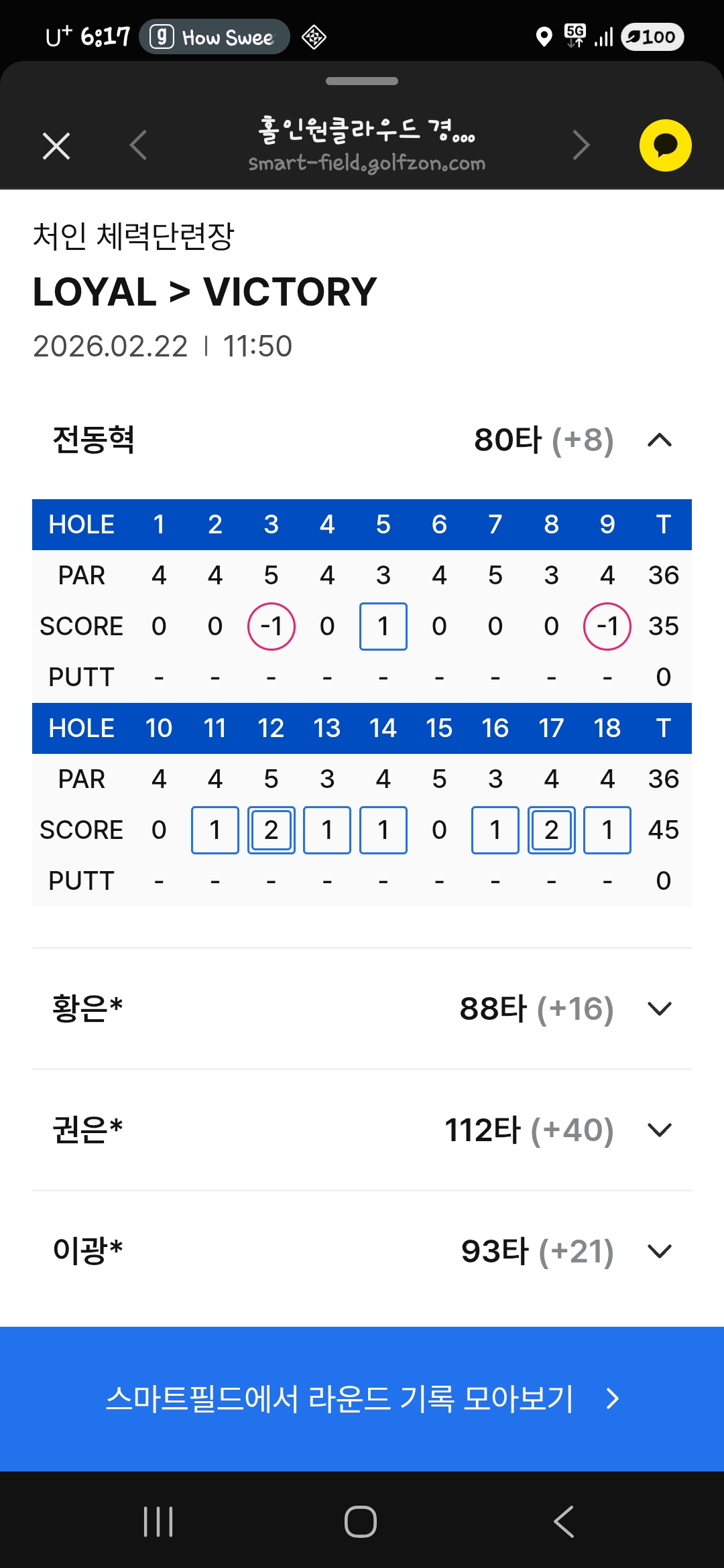724x1568 pixels.
Task: Go forward to the next web page
Action: coord(581,145)
